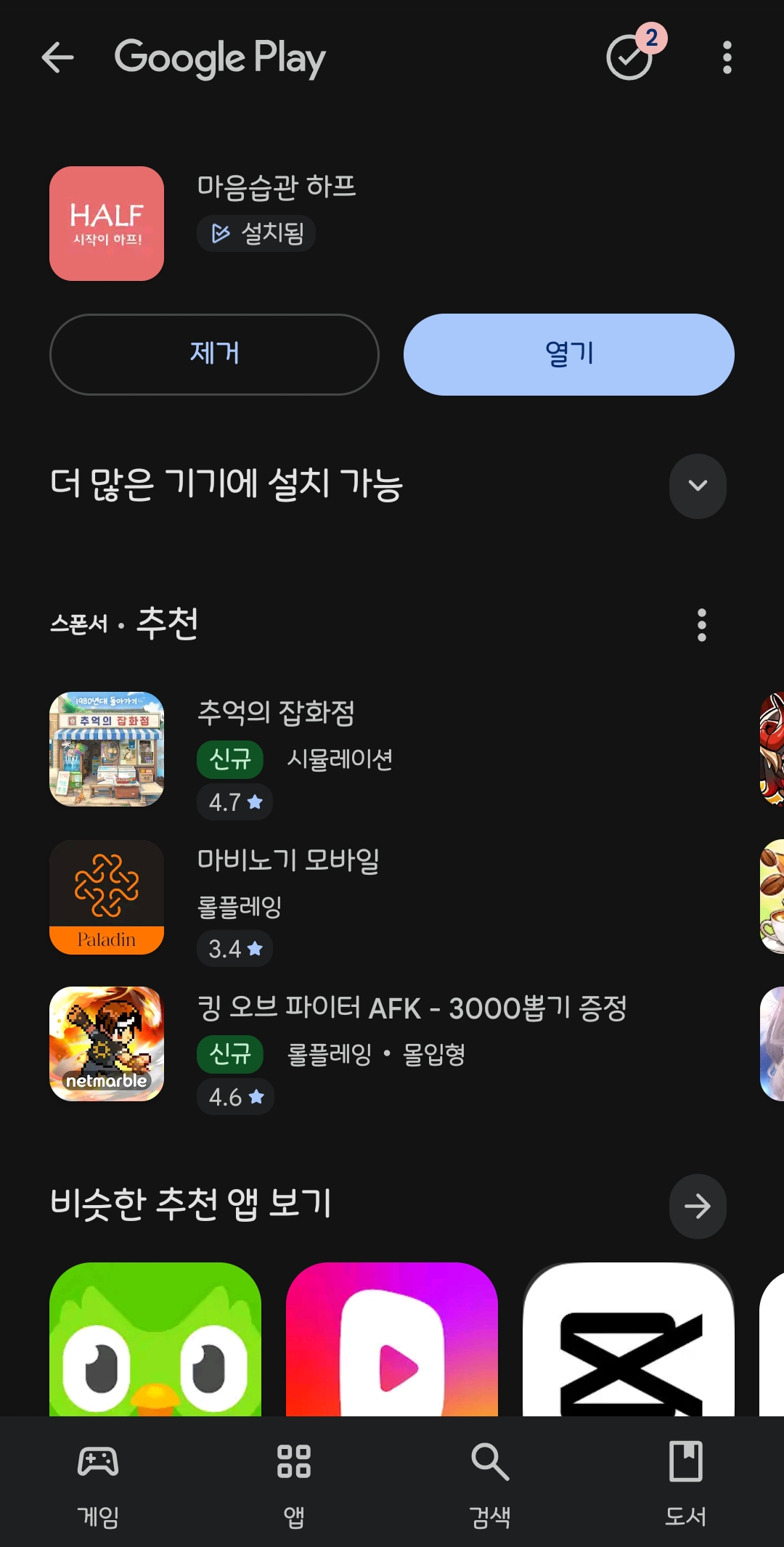Viewport: 784px width, 1547px height.
Task: Expand 더 많은 기기에 설치 가능 section
Action: pos(697,486)
